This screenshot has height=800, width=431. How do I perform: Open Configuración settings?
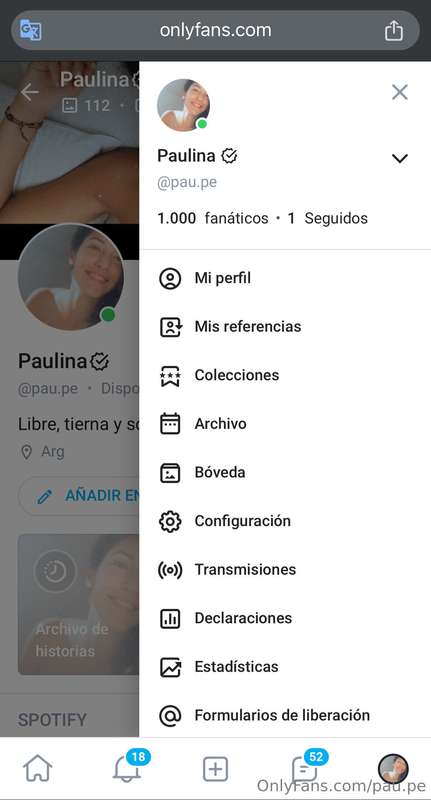pos(285,521)
